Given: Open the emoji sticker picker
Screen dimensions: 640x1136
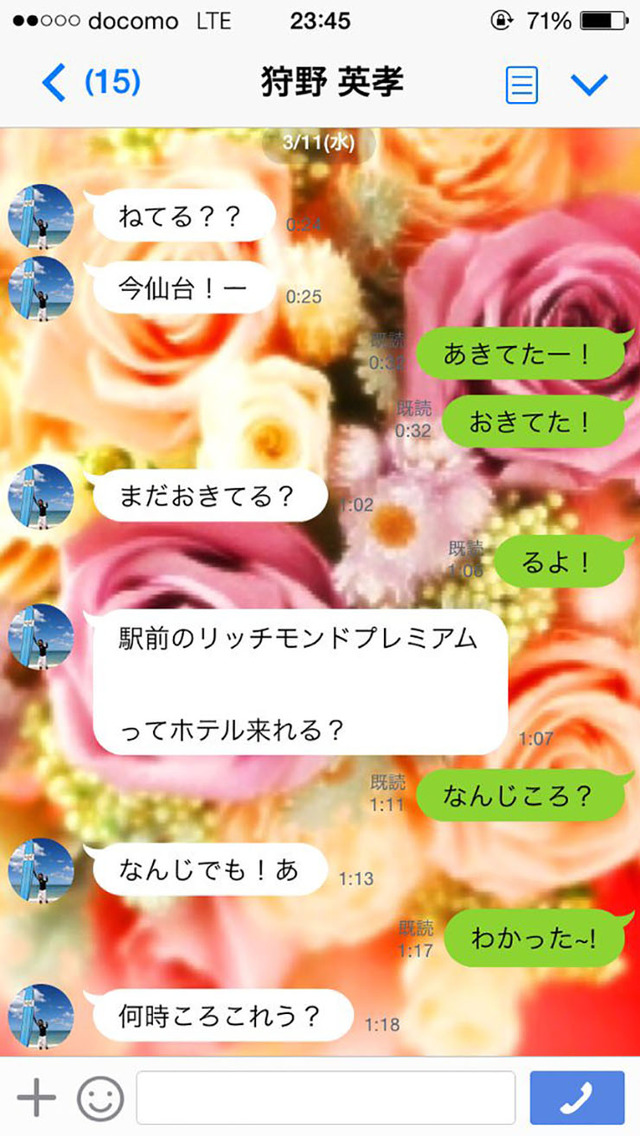Looking at the screenshot, I should click(x=100, y=1097).
